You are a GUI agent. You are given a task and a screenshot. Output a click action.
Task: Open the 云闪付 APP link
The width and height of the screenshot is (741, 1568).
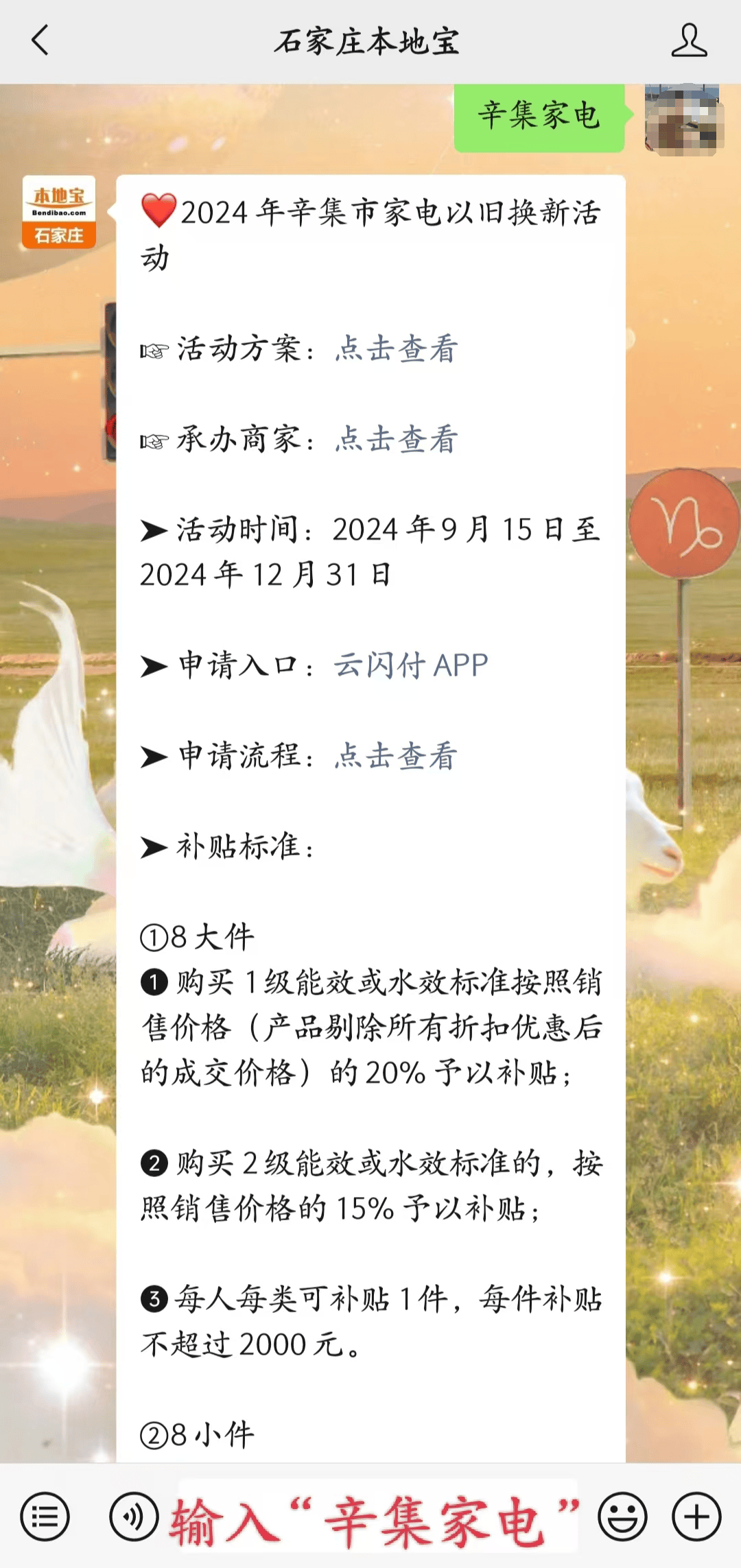410,665
